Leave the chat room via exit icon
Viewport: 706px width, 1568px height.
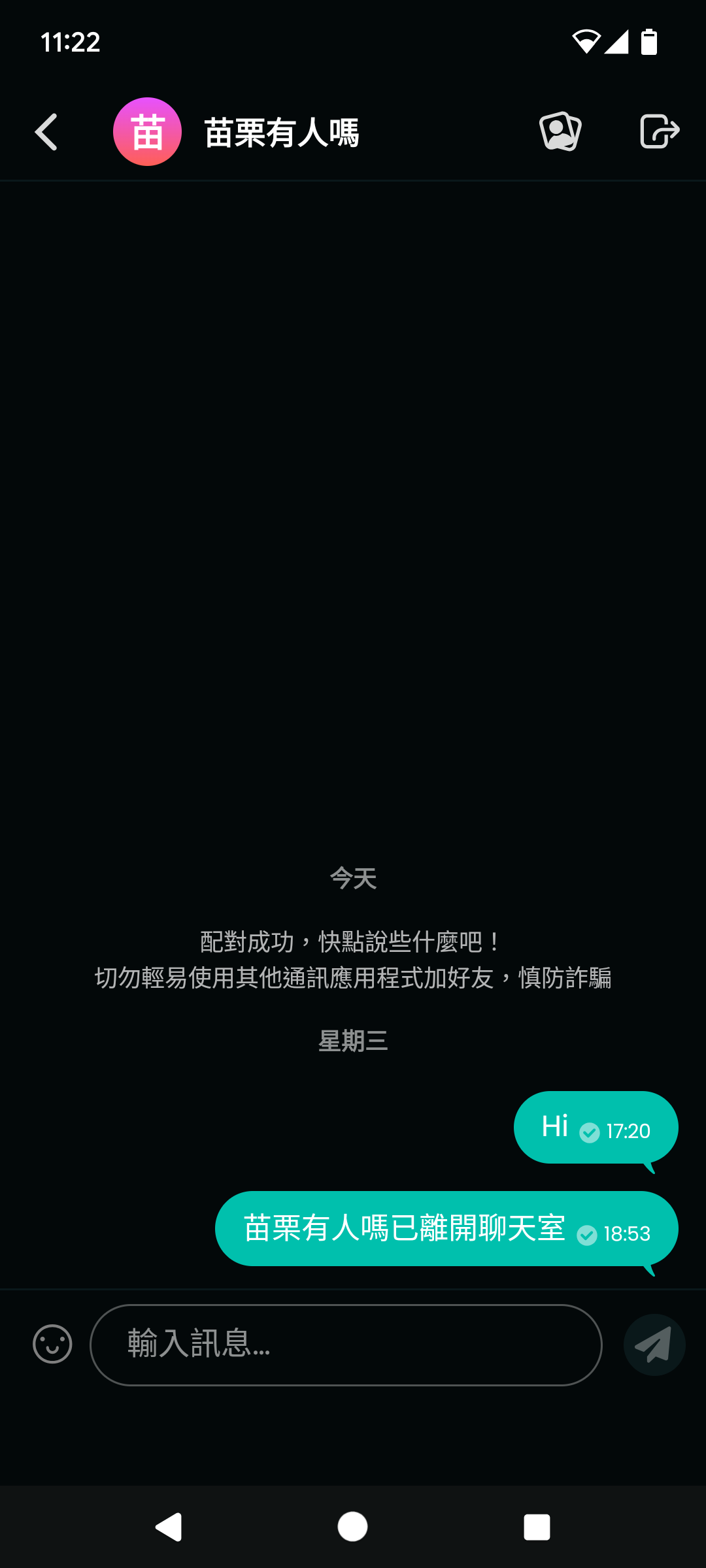click(x=659, y=131)
